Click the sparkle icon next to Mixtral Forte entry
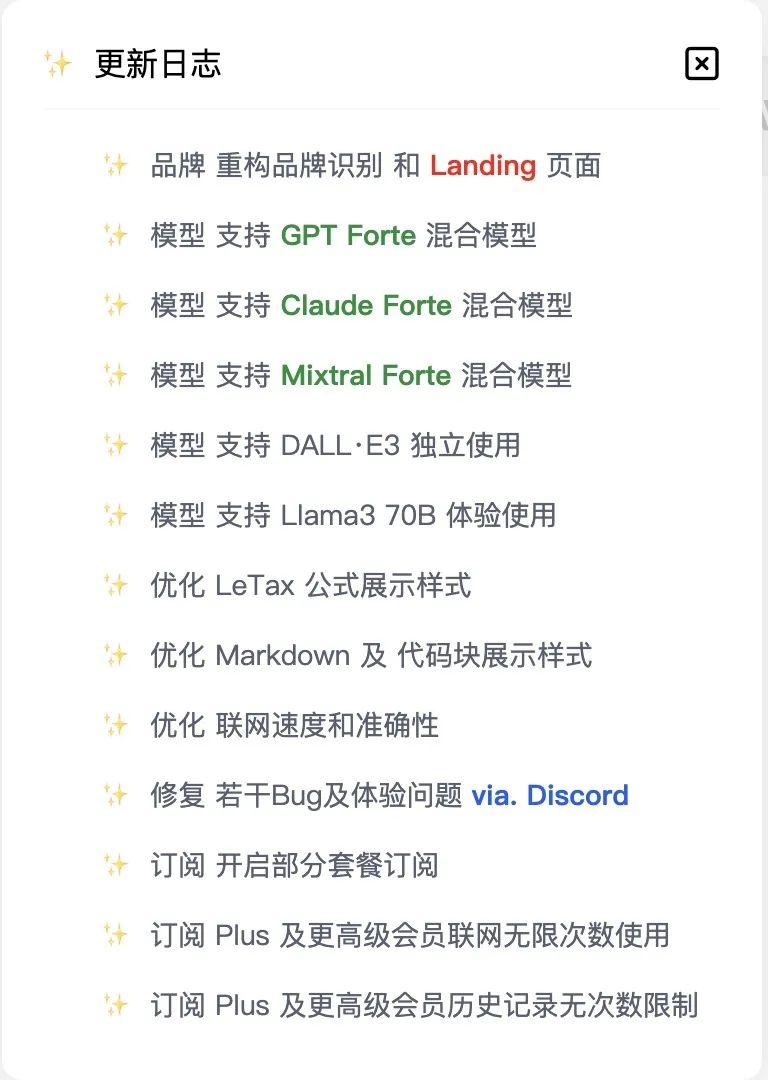The height and width of the screenshot is (1080, 768). tap(118, 376)
